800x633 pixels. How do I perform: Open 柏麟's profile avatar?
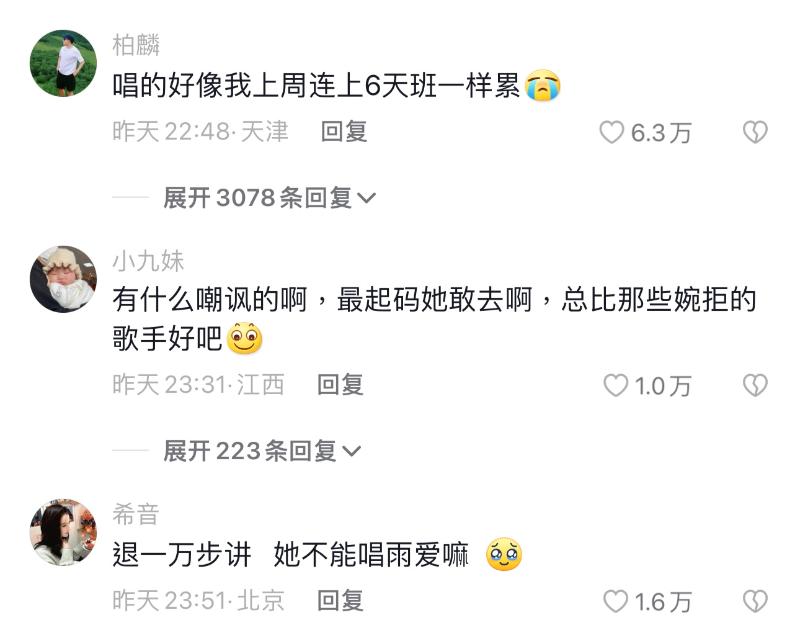pyautogui.click(x=63, y=63)
